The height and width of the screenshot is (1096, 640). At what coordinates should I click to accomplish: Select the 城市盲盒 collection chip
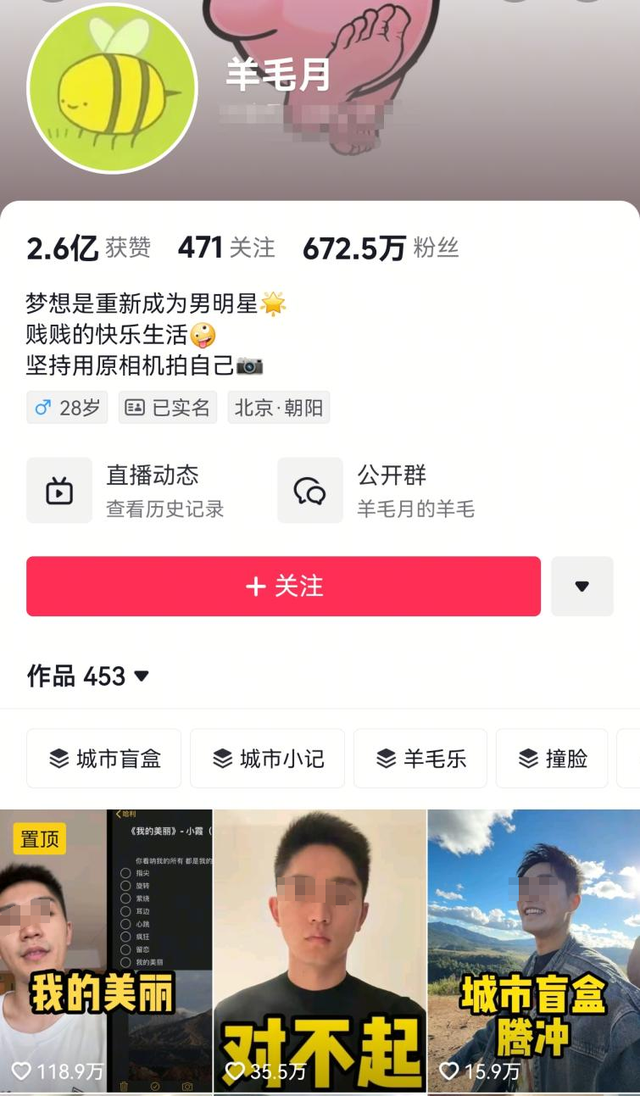point(104,758)
